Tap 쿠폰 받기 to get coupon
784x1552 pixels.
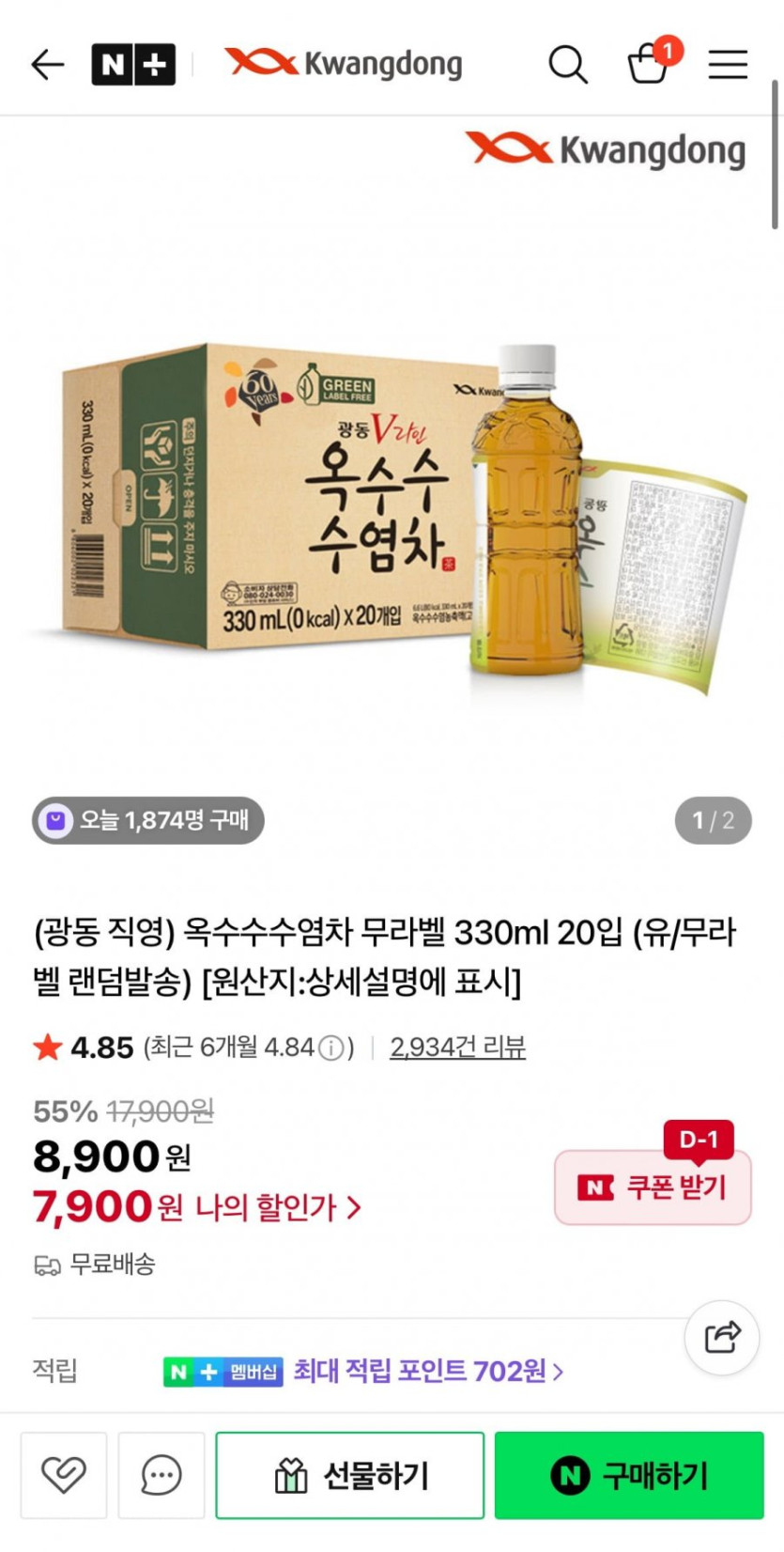point(653,1187)
